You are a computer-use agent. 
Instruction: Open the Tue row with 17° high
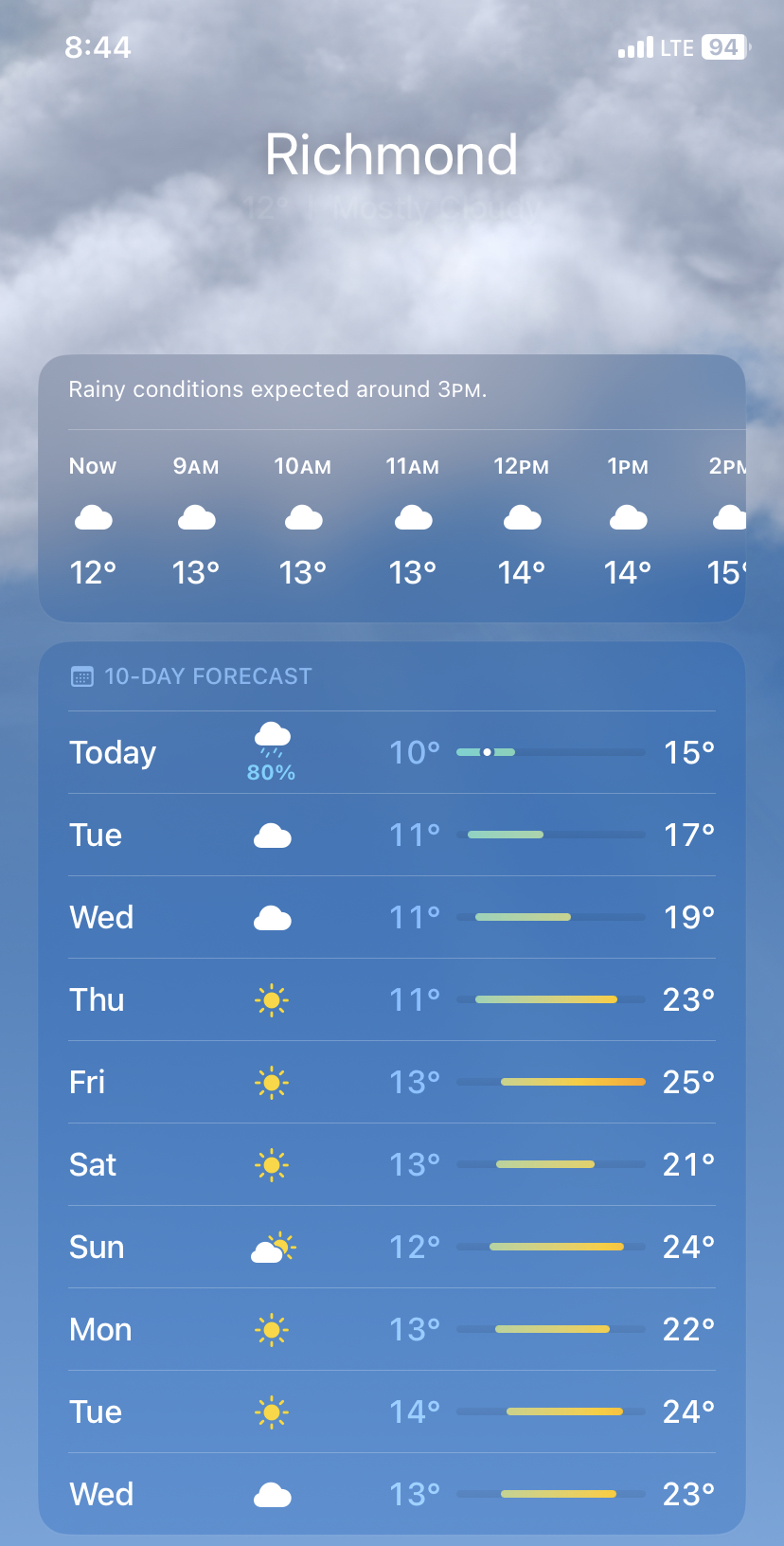392,835
